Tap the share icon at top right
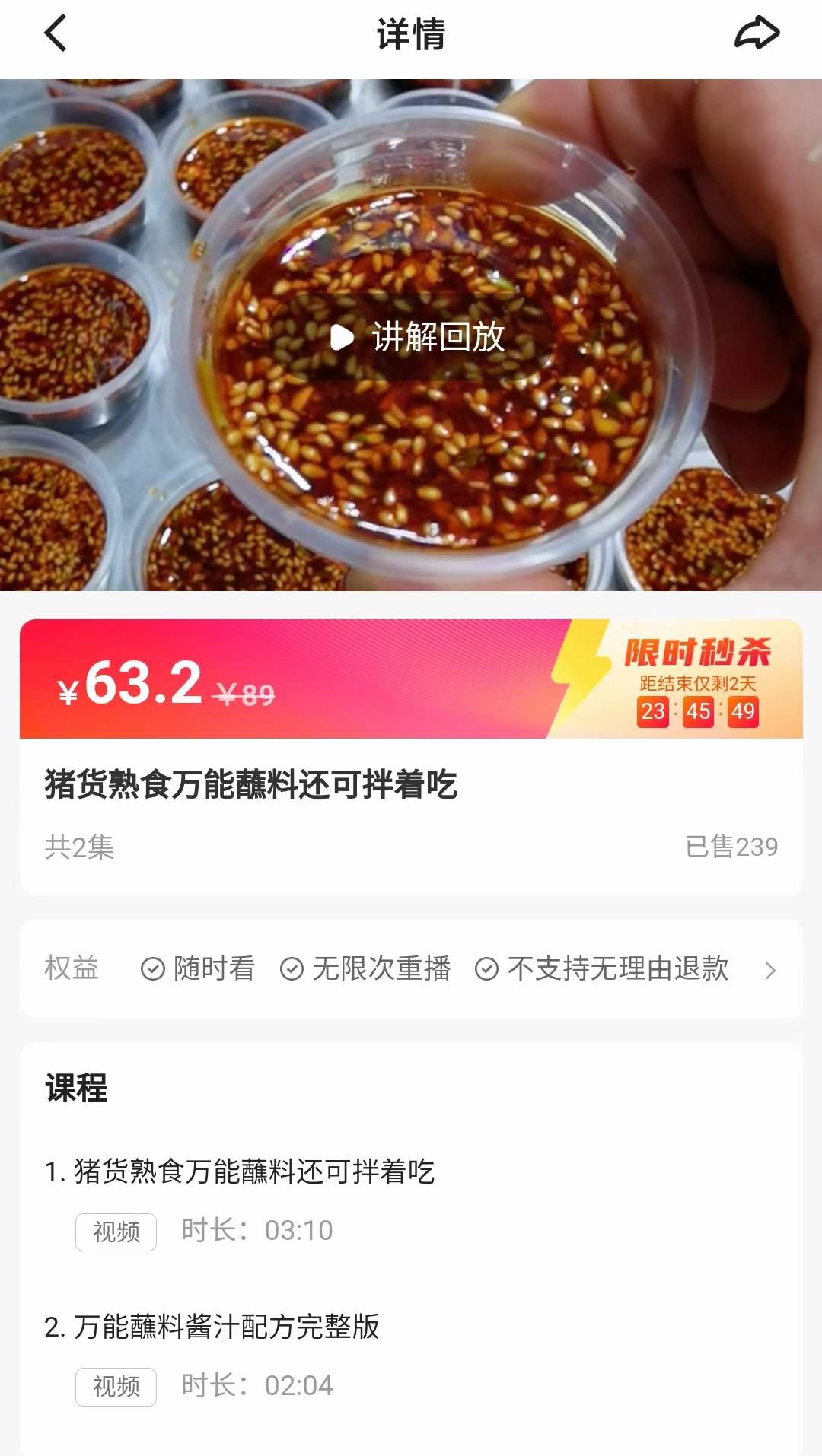822x1456 pixels. pyautogui.click(x=758, y=32)
